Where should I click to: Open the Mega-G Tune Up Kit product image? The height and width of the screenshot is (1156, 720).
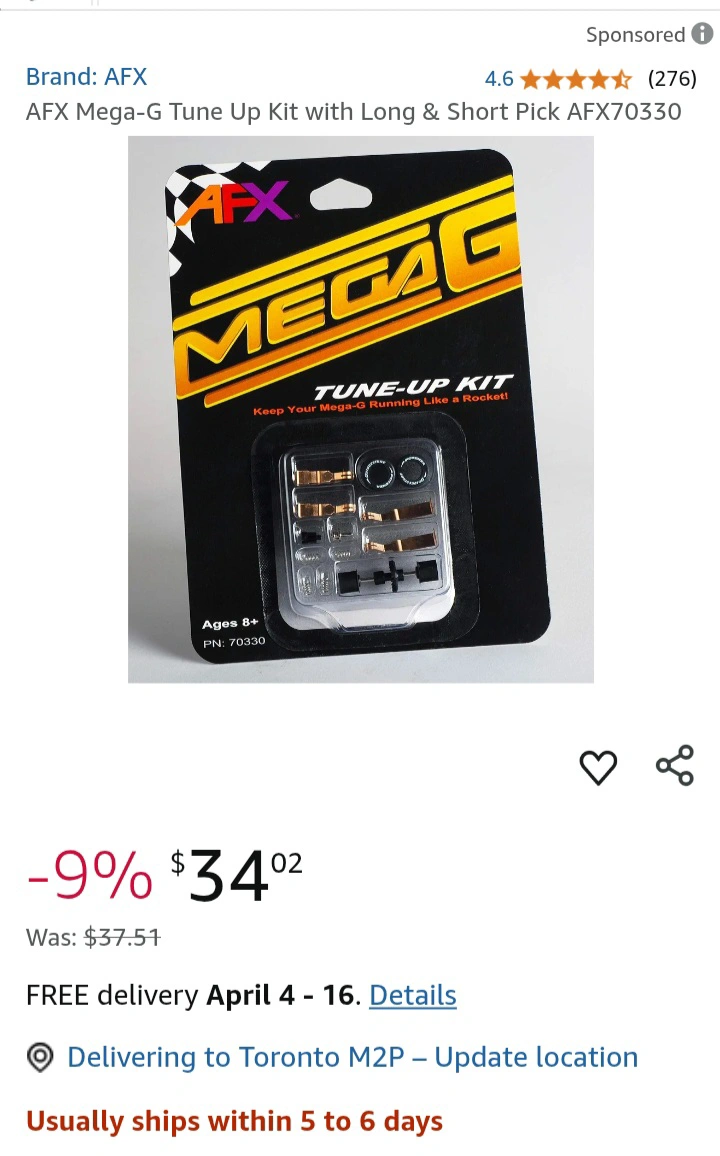[360, 409]
